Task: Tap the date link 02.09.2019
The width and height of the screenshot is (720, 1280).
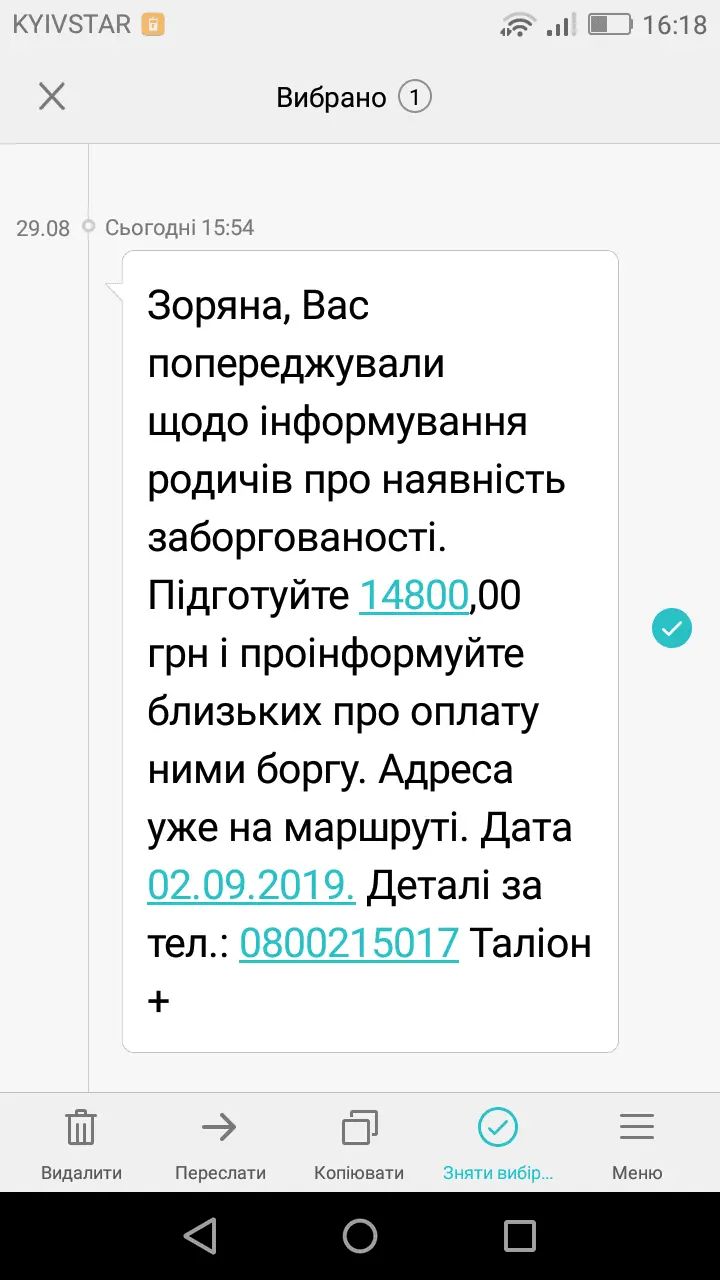Action: point(251,885)
